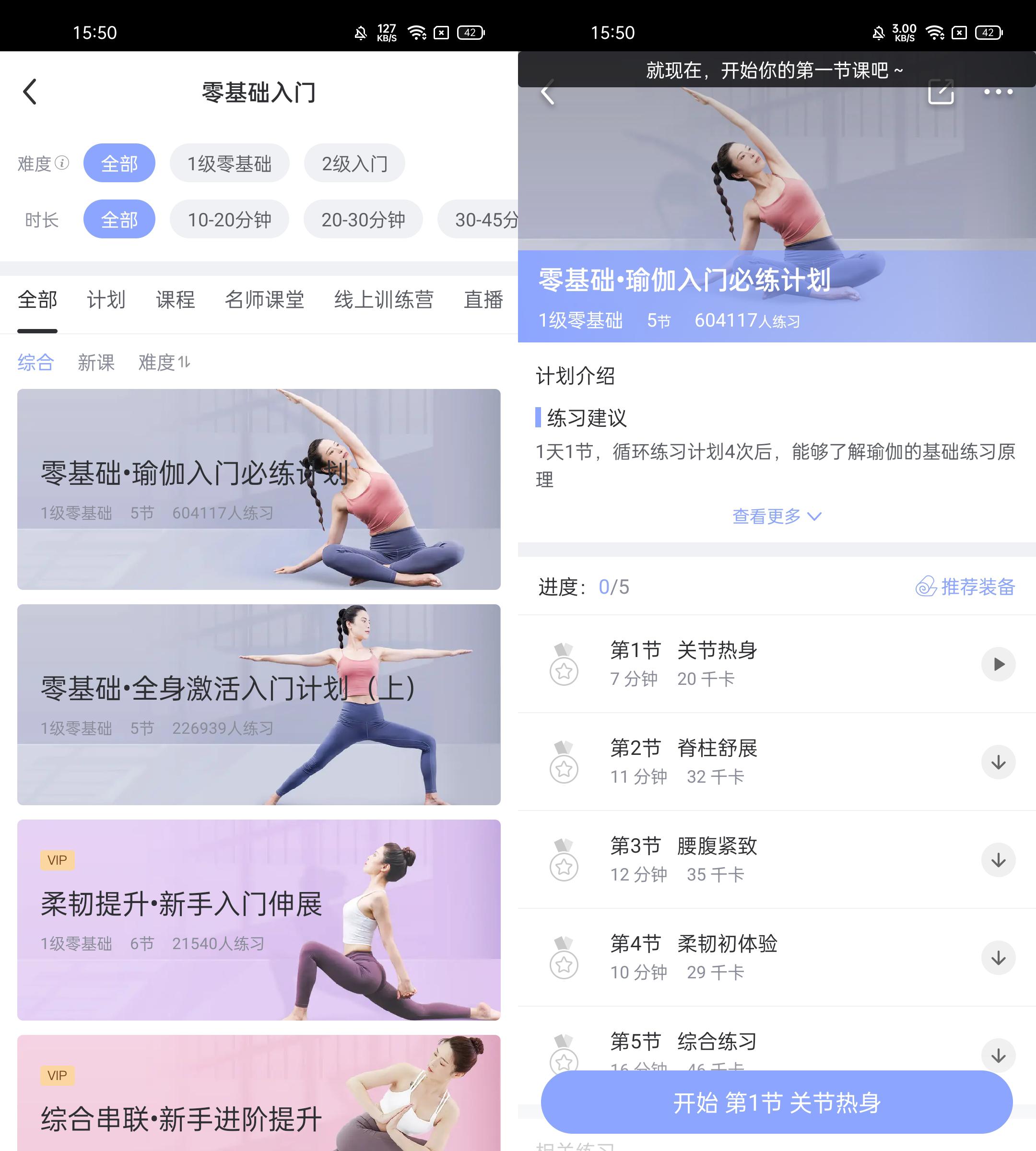
Task: Open 零基础·全身激活入门计划（上） course card
Action: click(x=259, y=703)
